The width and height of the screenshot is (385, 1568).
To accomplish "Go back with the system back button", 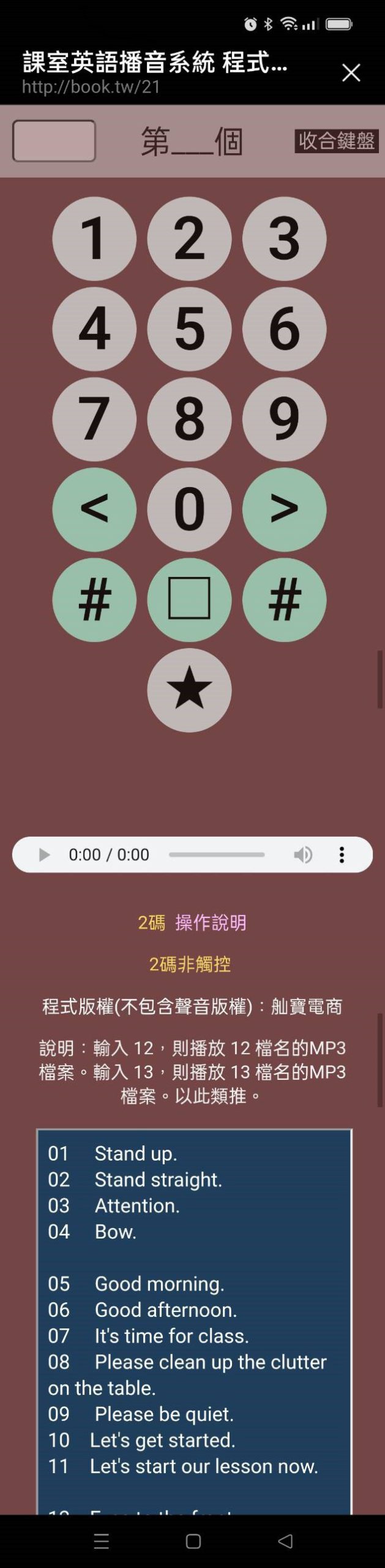I will (x=285, y=1541).
